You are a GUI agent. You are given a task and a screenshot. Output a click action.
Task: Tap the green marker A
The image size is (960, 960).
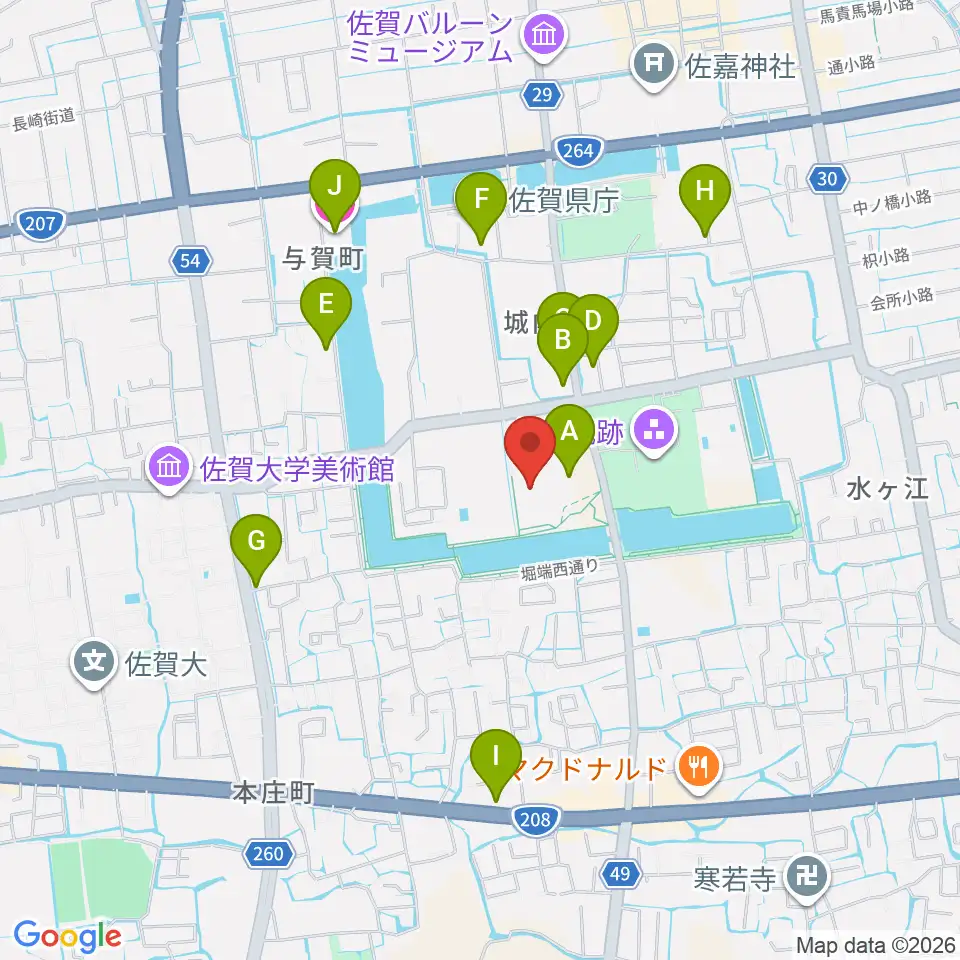tap(569, 440)
